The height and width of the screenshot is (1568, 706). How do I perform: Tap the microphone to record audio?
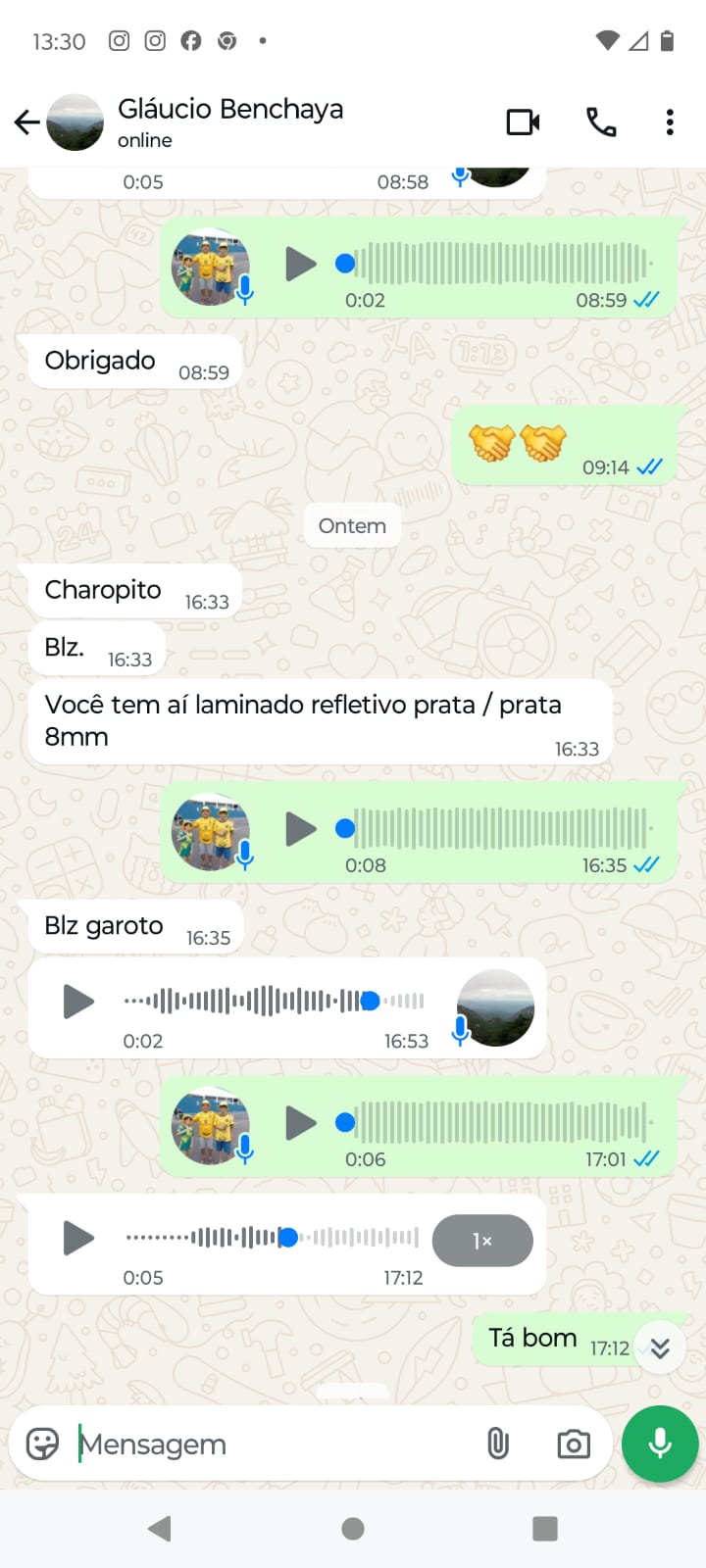click(660, 1445)
